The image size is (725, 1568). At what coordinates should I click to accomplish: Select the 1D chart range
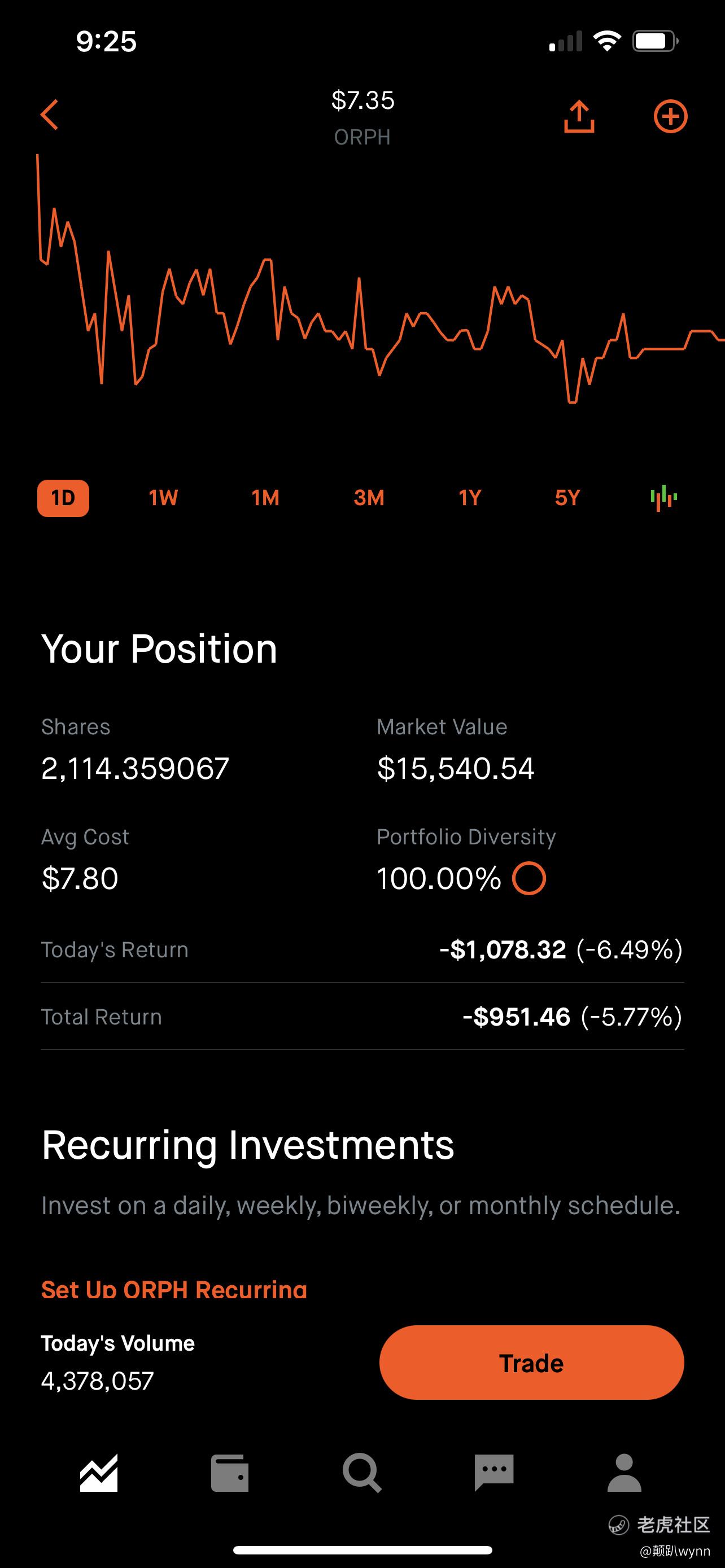pyautogui.click(x=63, y=498)
